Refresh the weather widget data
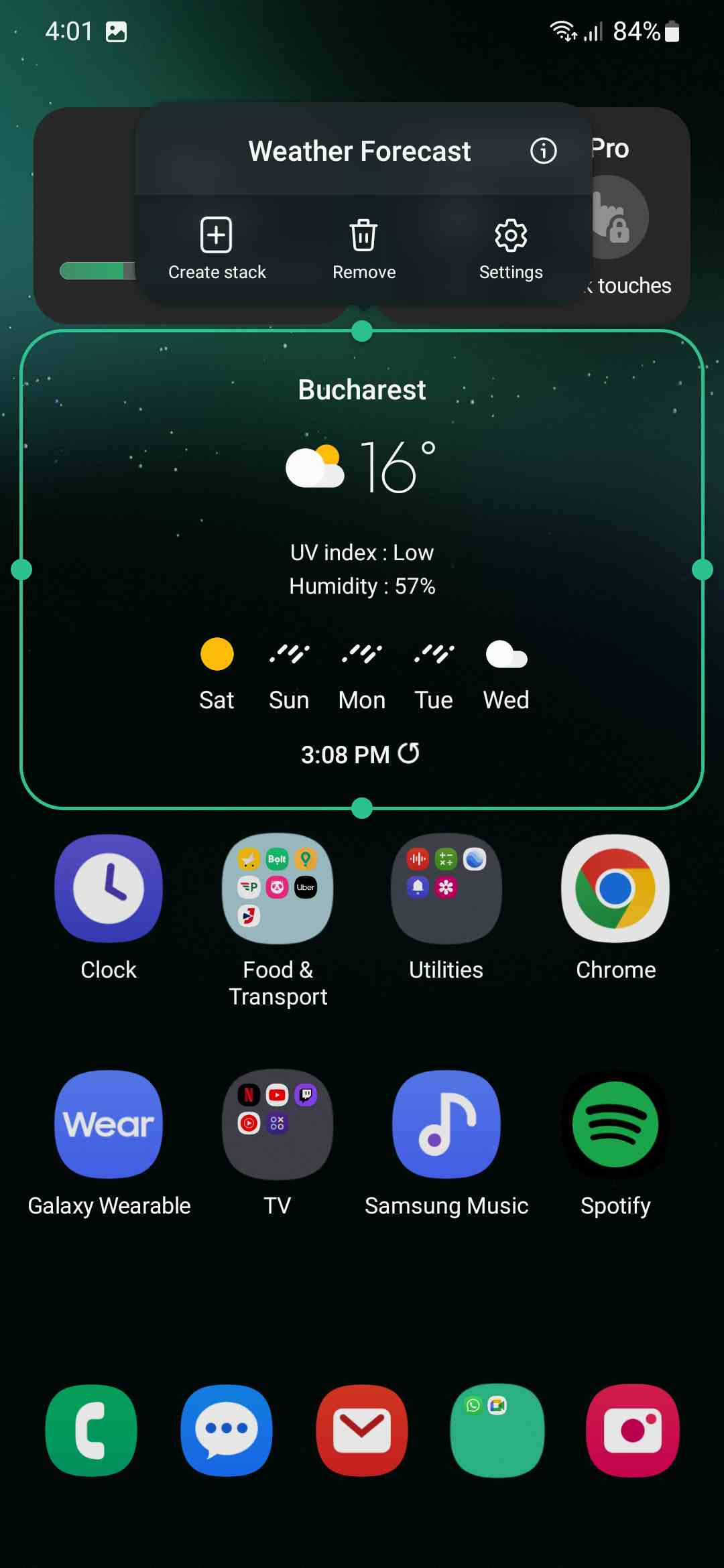 click(x=408, y=754)
